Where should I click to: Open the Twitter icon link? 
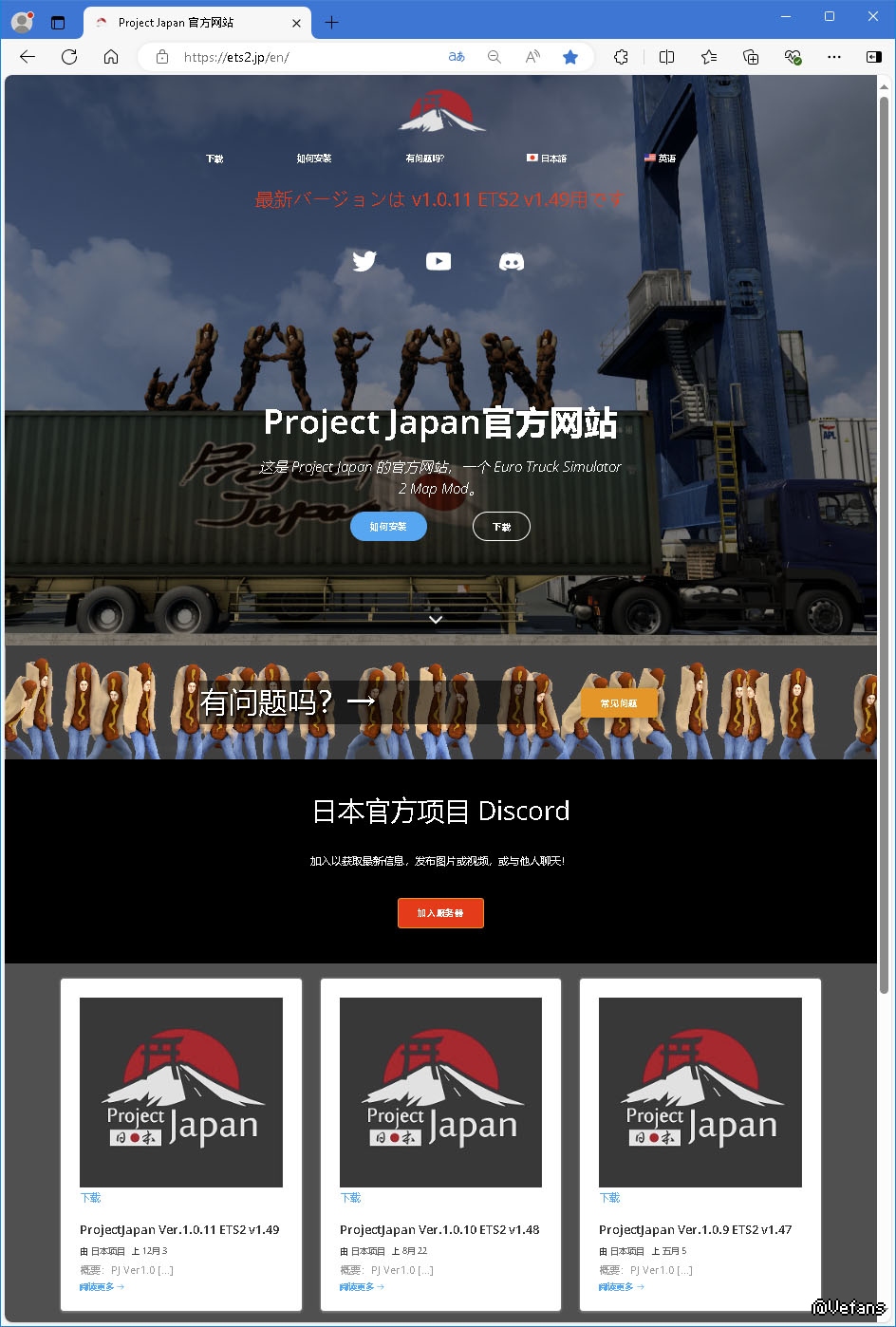point(364,261)
